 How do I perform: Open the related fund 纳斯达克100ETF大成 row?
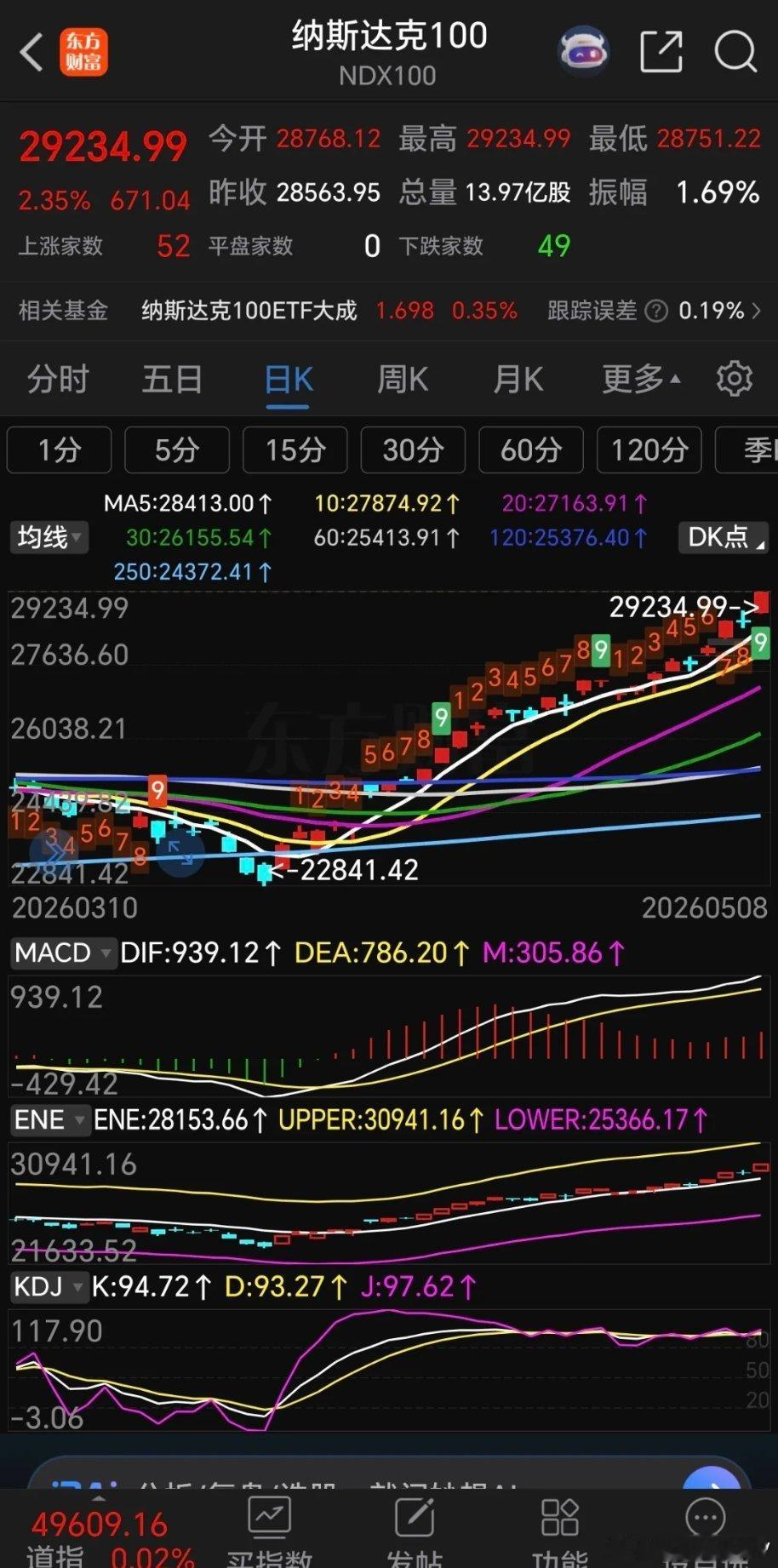(x=389, y=311)
